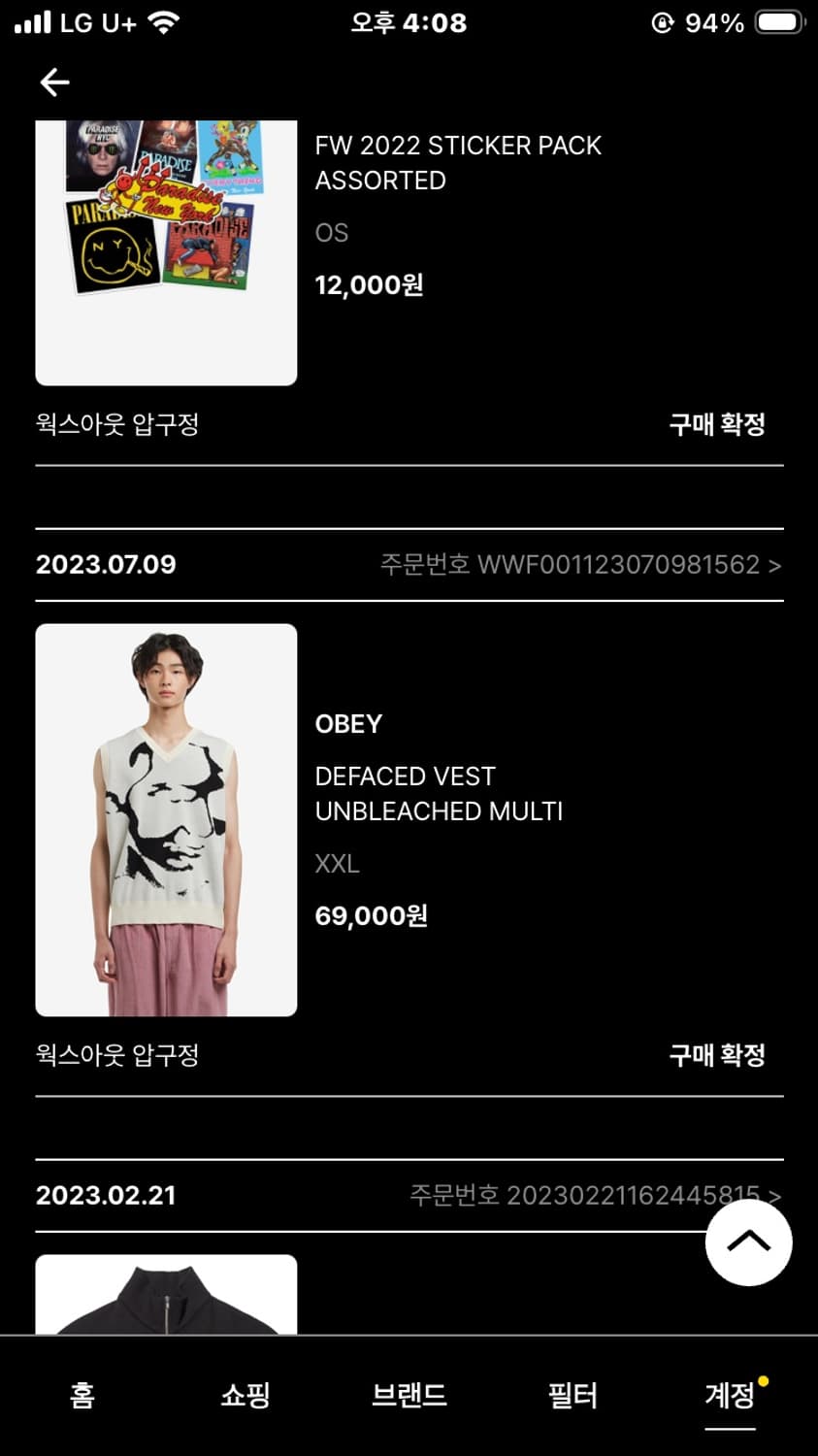Screen dimensions: 818x1456
Task: Open order WWF001123070981562 details
Action: click(575, 564)
